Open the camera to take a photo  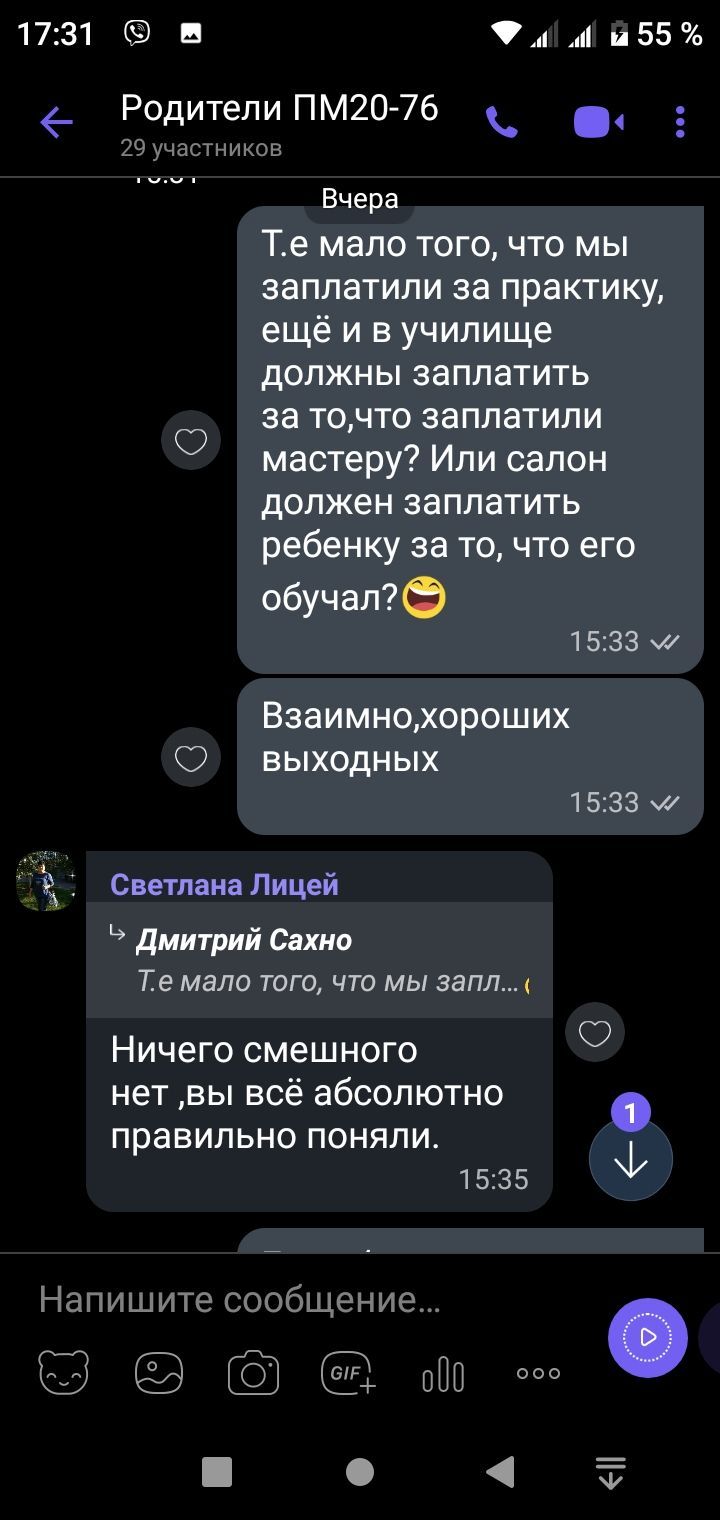coord(253,1373)
